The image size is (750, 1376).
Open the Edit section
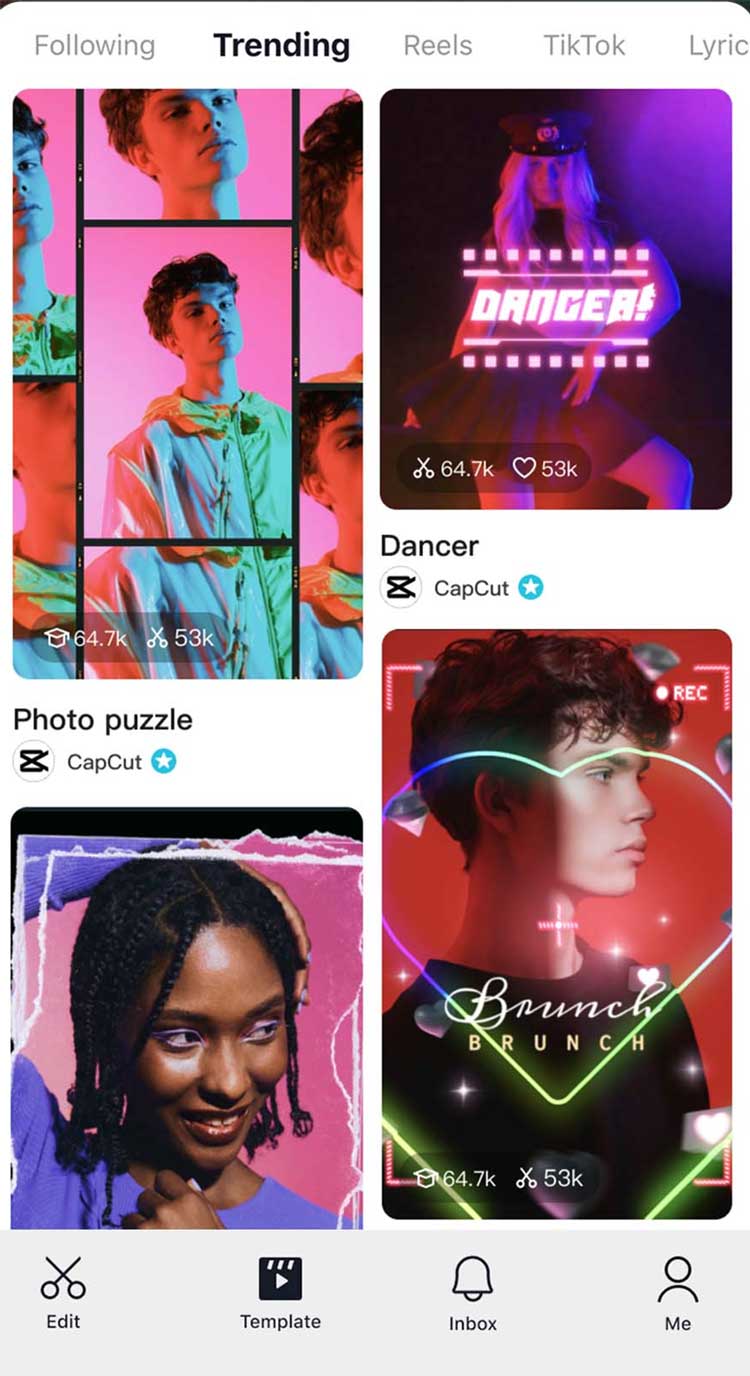point(63,1292)
